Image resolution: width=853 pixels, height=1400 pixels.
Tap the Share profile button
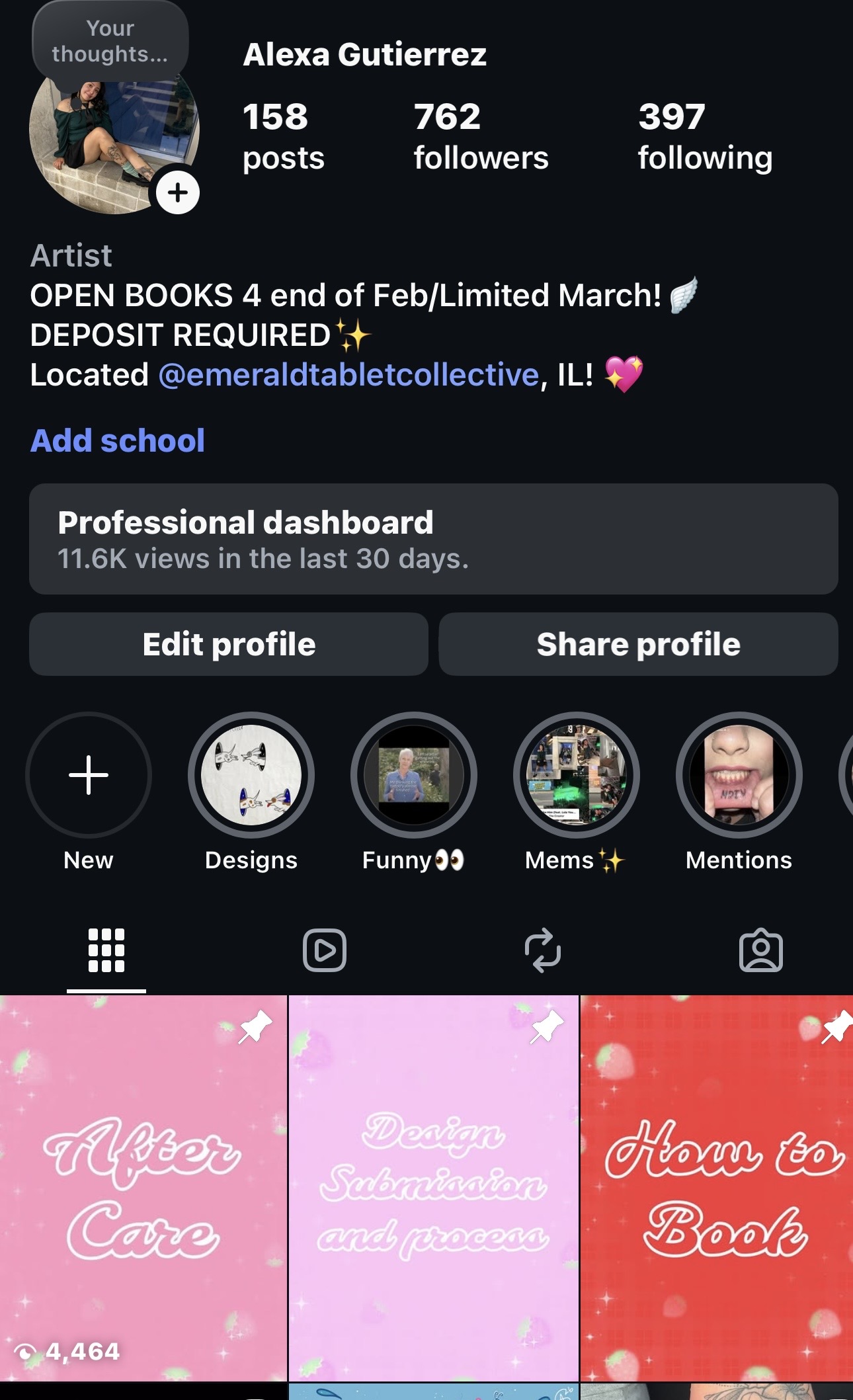pos(638,643)
